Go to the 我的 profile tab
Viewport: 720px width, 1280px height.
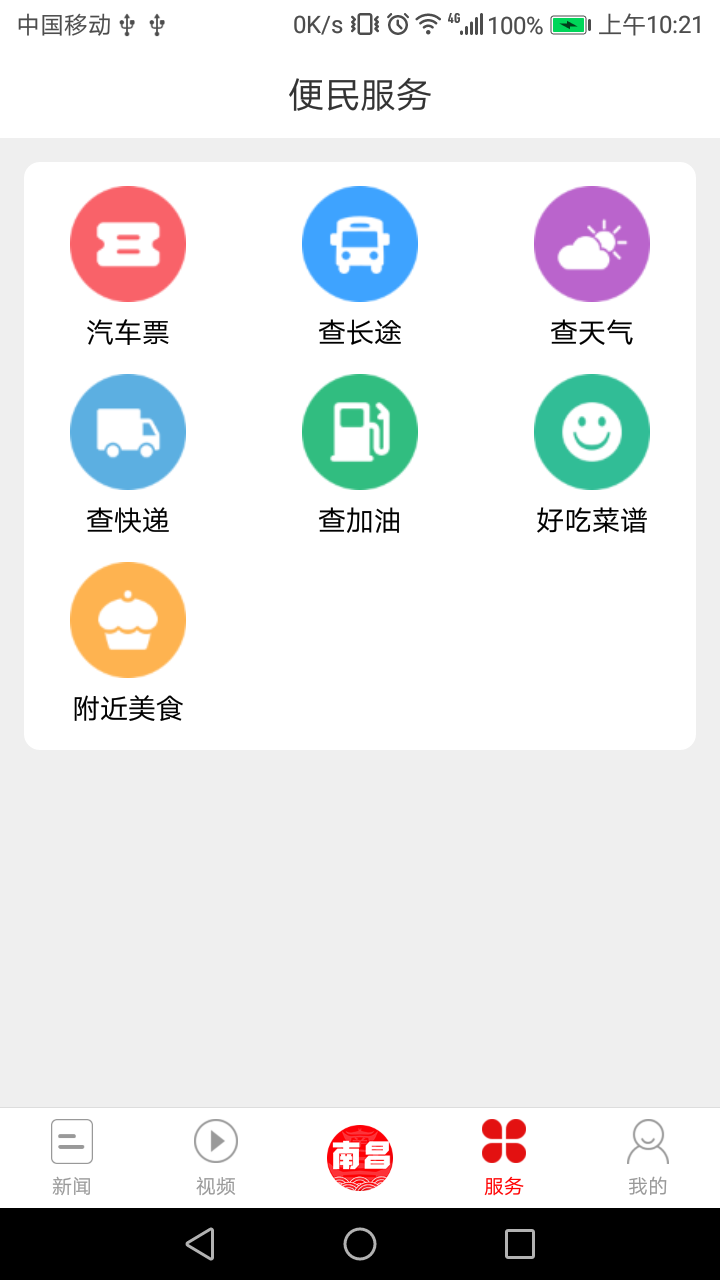(x=648, y=1158)
